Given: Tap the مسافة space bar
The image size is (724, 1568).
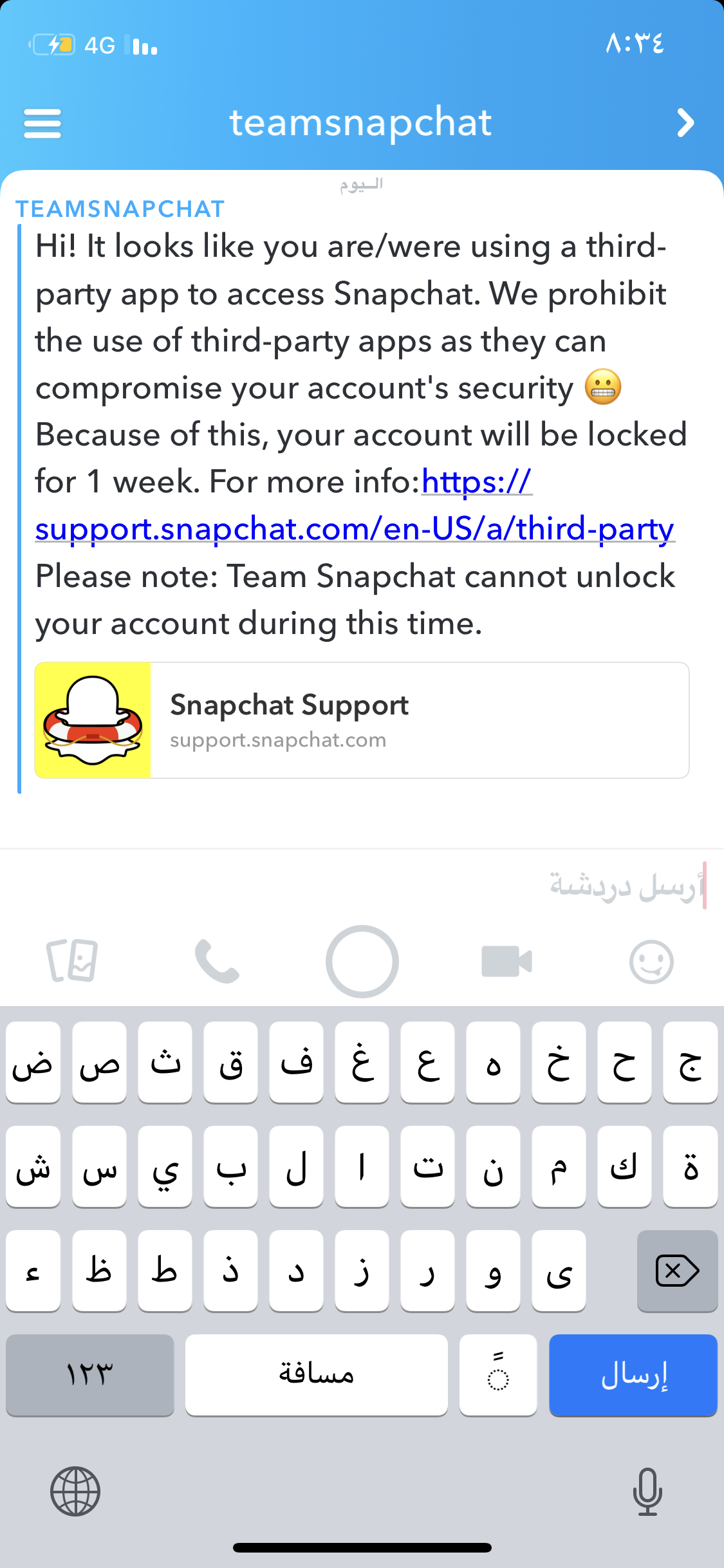Looking at the screenshot, I should coord(316,1375).
